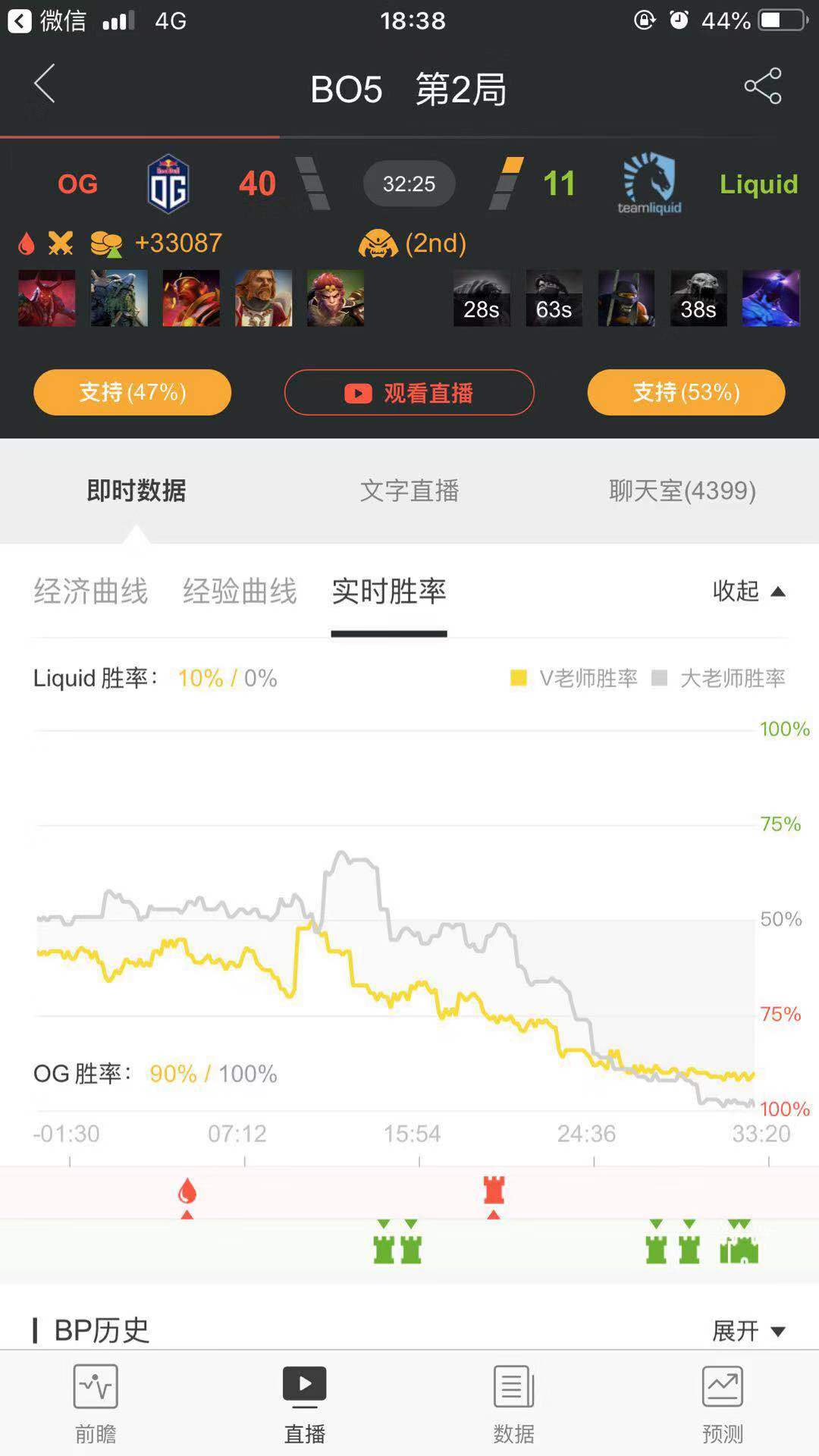The width and height of the screenshot is (819, 1456).
Task: Open the 实时胜率 curve selector
Action: point(388,594)
